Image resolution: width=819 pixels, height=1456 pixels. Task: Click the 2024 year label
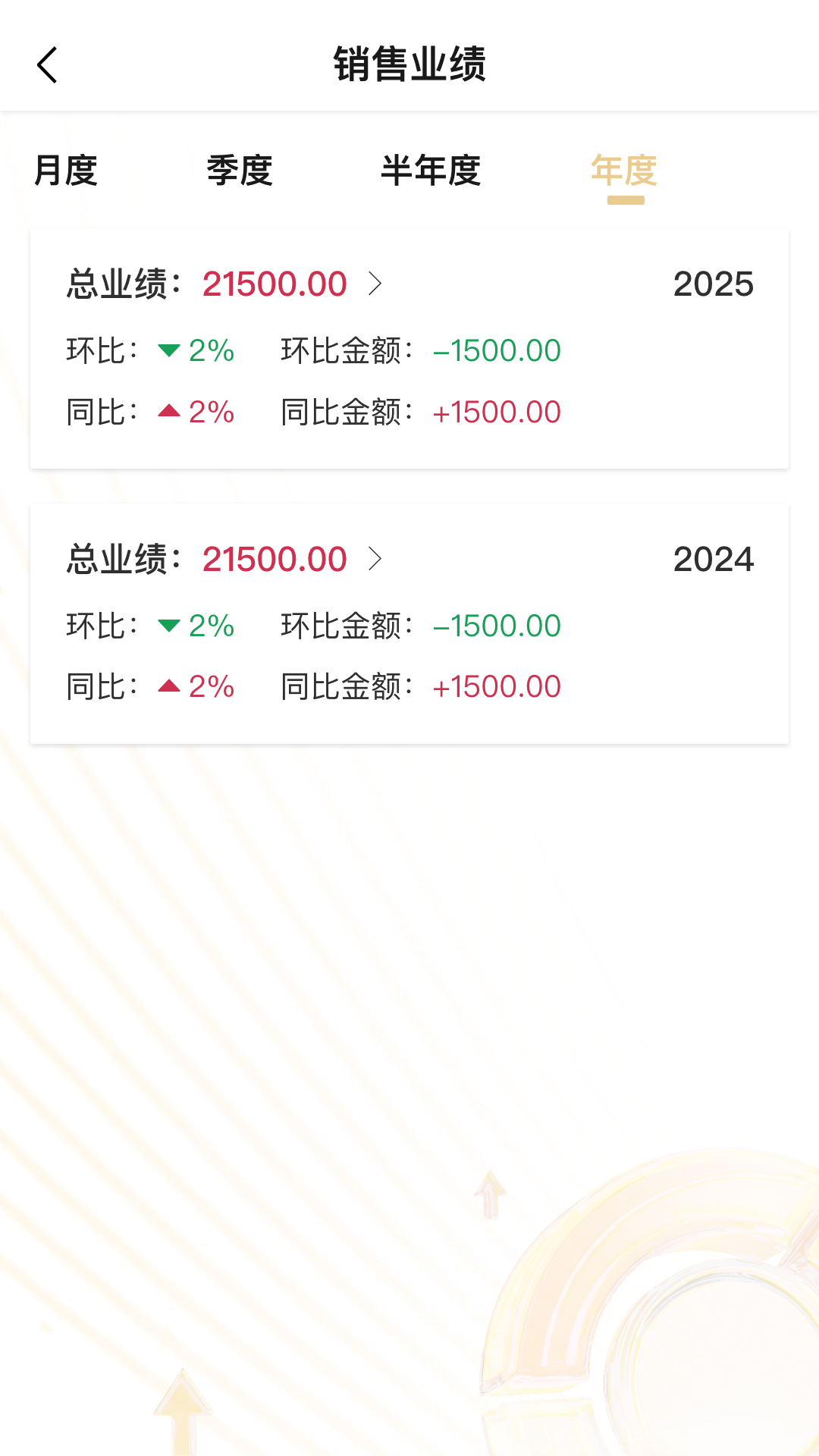[714, 560]
